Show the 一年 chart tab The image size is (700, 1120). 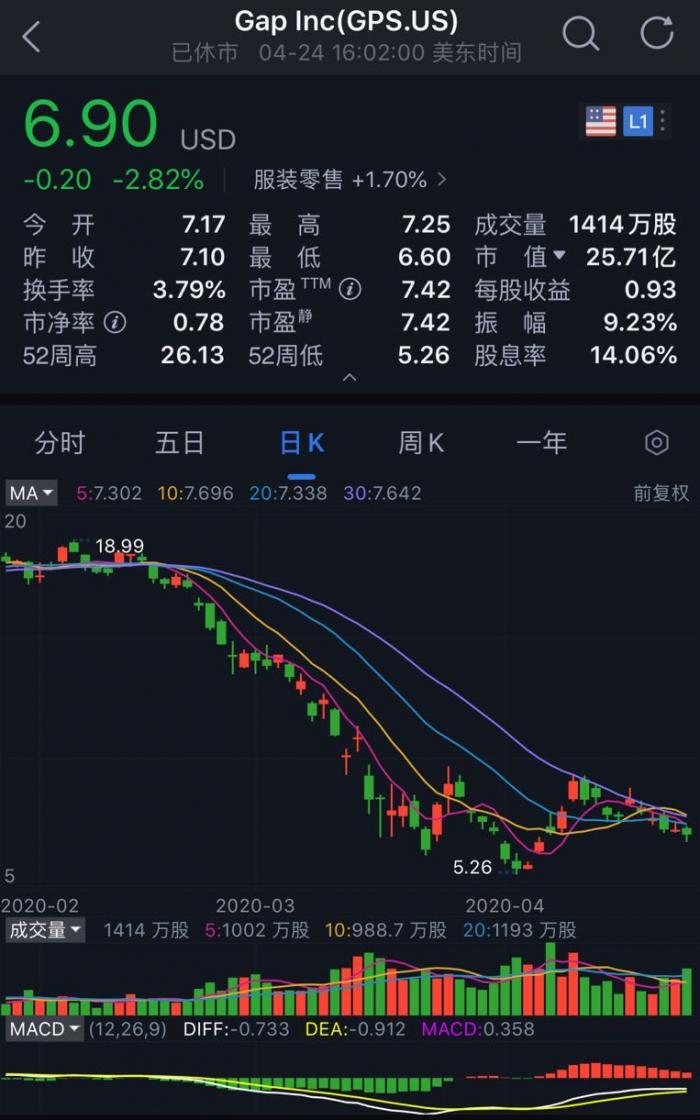[541, 443]
